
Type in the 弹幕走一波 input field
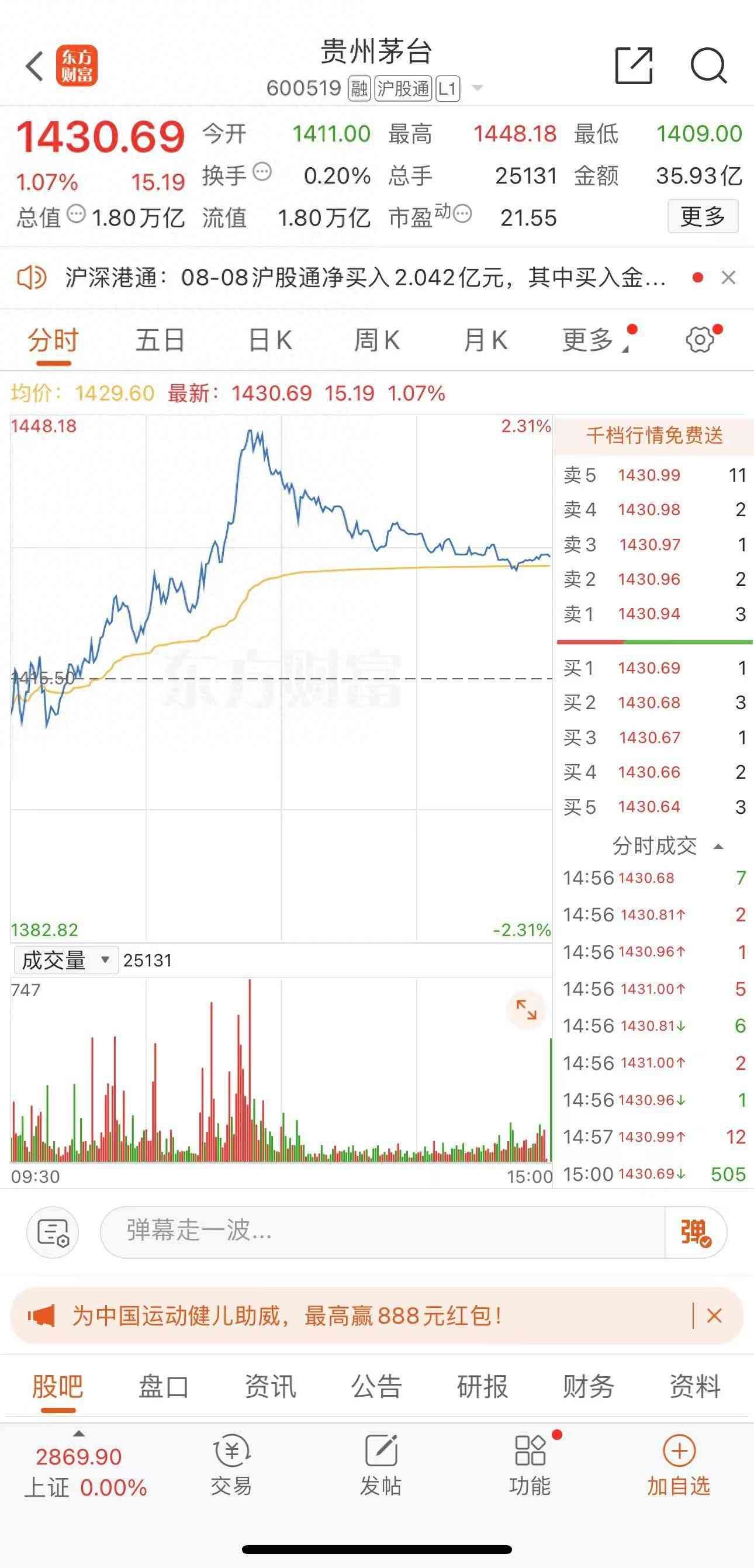tap(382, 1231)
